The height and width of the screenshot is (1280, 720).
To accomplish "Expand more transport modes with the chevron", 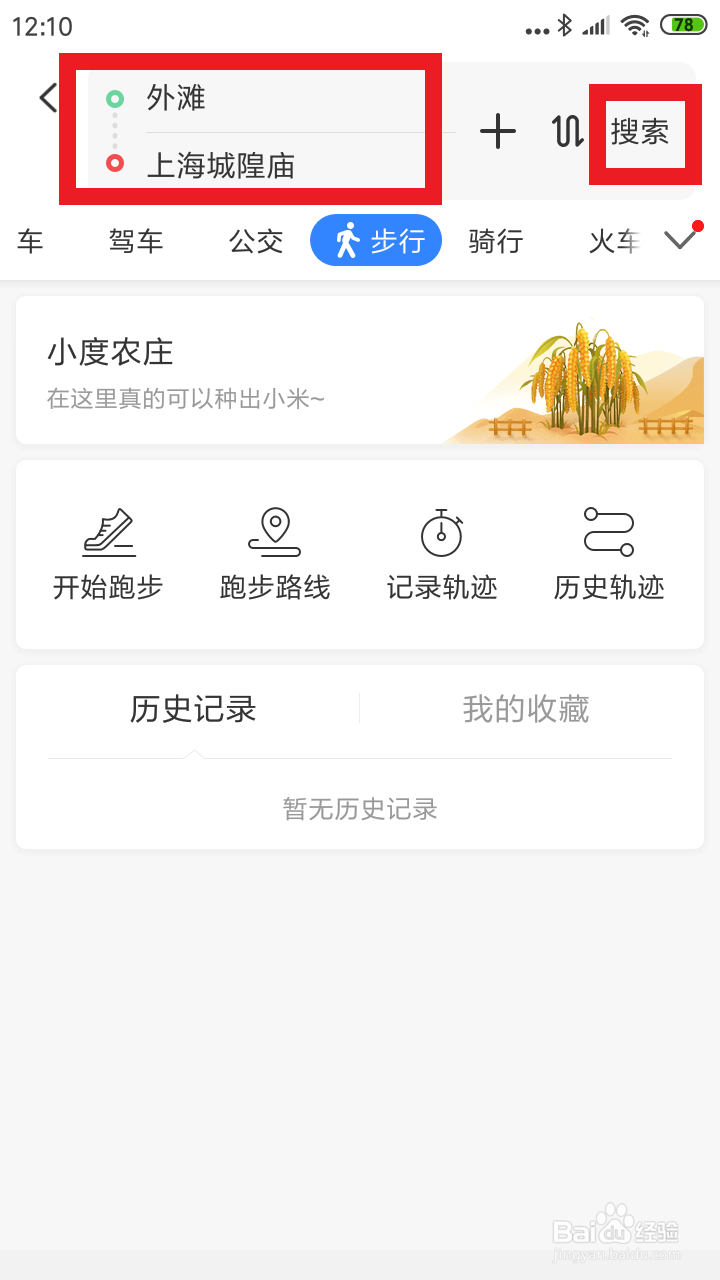I will [679, 239].
